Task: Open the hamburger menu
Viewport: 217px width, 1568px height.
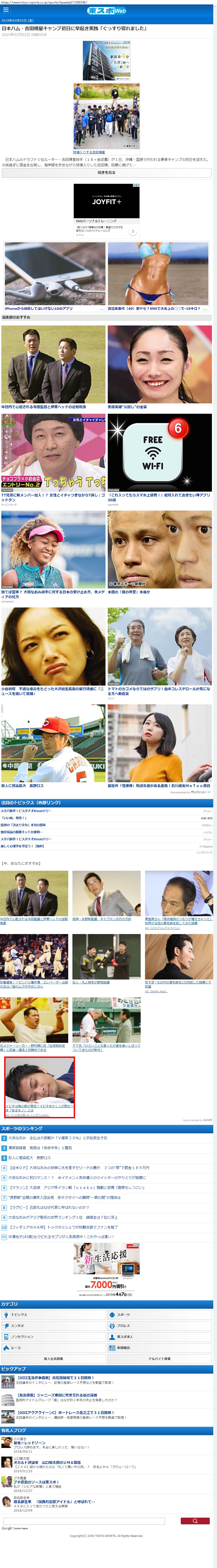Action: pos(6,10)
